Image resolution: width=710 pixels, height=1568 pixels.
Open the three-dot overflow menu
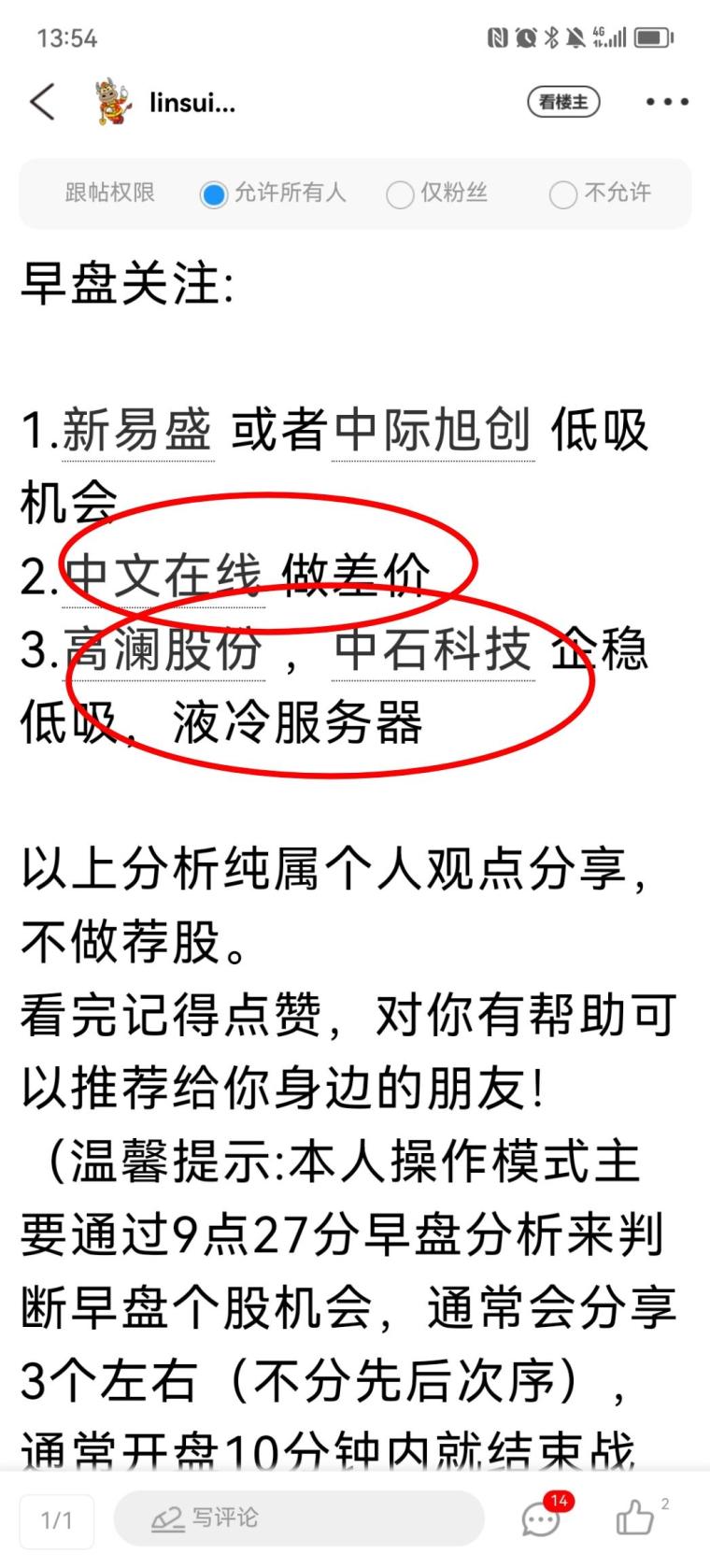667,102
